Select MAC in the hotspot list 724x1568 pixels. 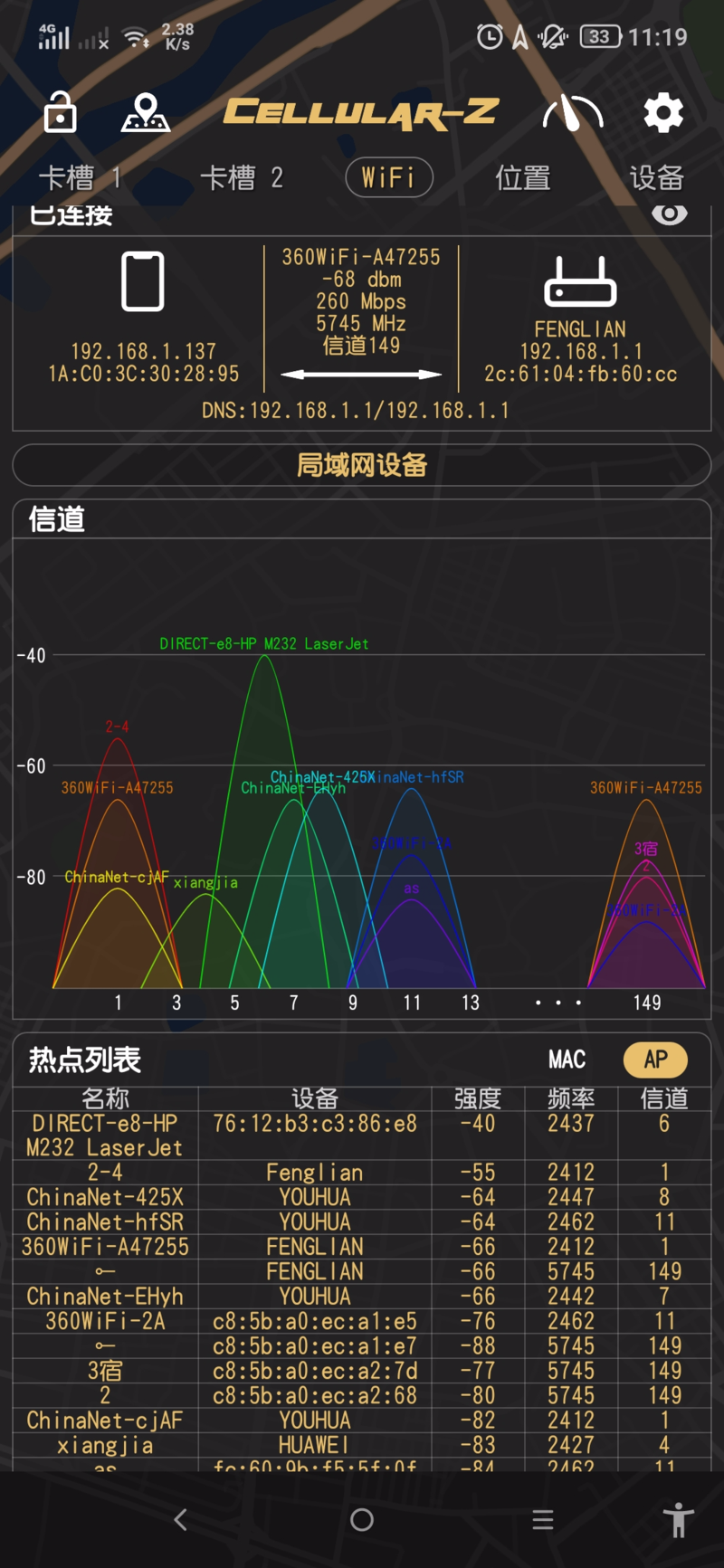click(x=567, y=1060)
